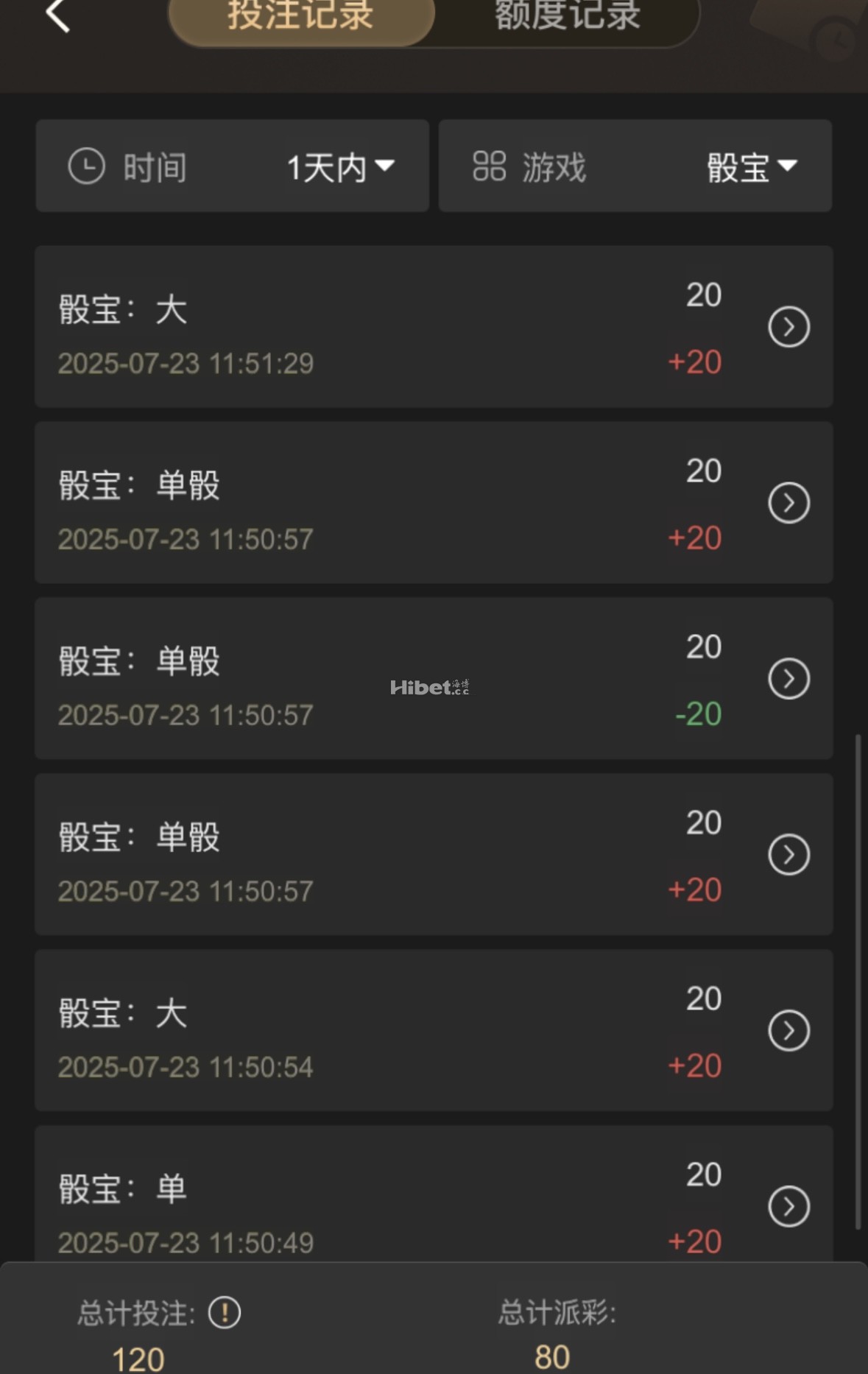Open the 时间 filter set to 1天内
The width and height of the screenshot is (868, 1374).
point(232,166)
